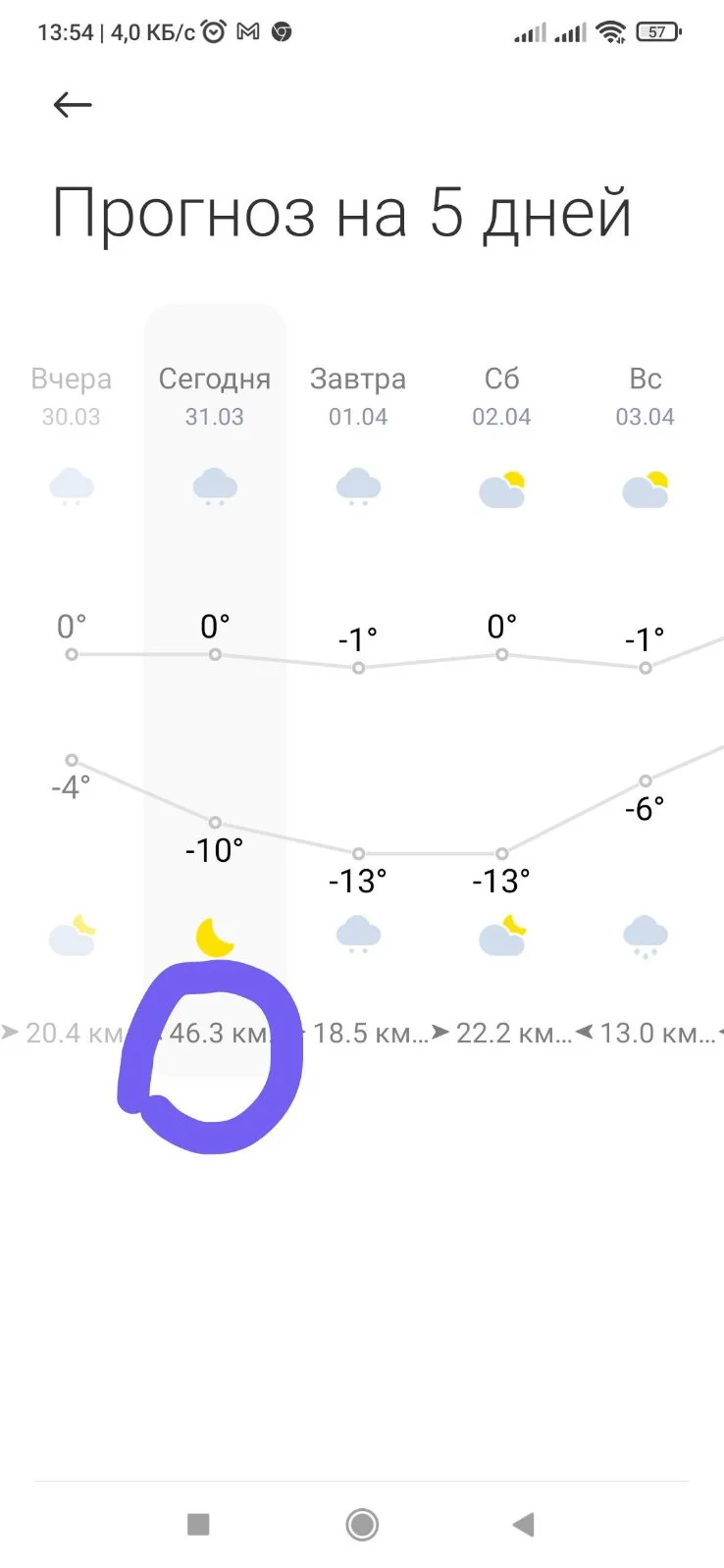Tap the snow cloud icon for Сегодня
The width and height of the screenshot is (724, 1568).
[215, 485]
